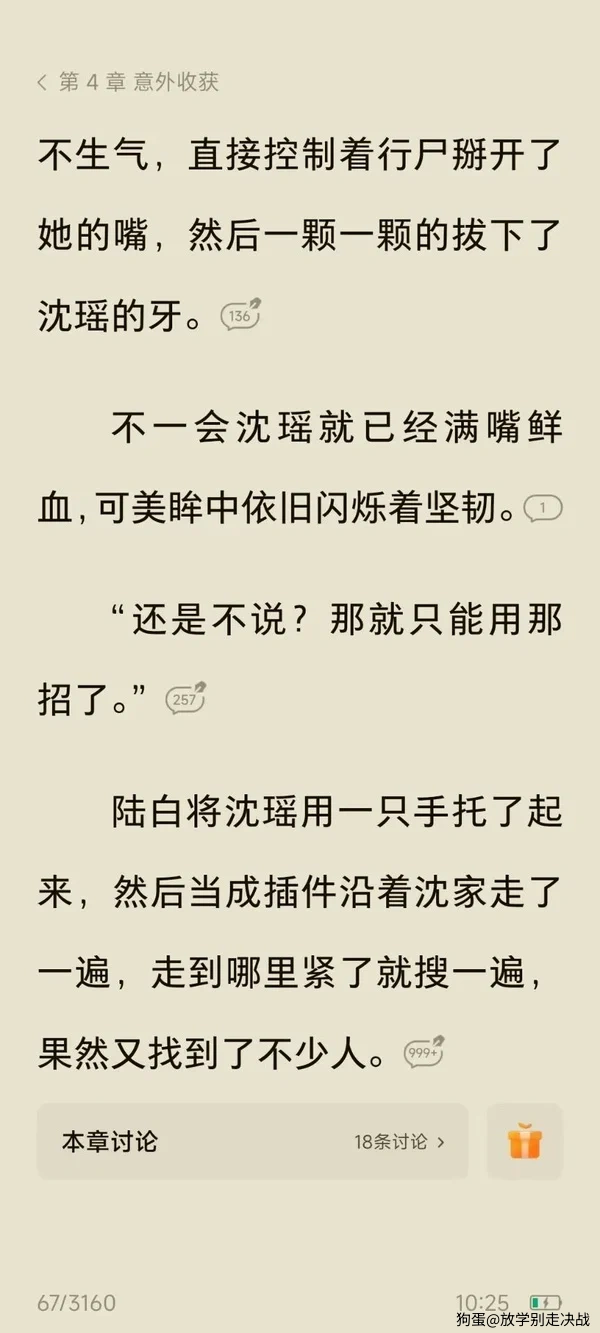The image size is (600, 1333).
Task: Go back from chapter 4 header
Action: coord(42,83)
